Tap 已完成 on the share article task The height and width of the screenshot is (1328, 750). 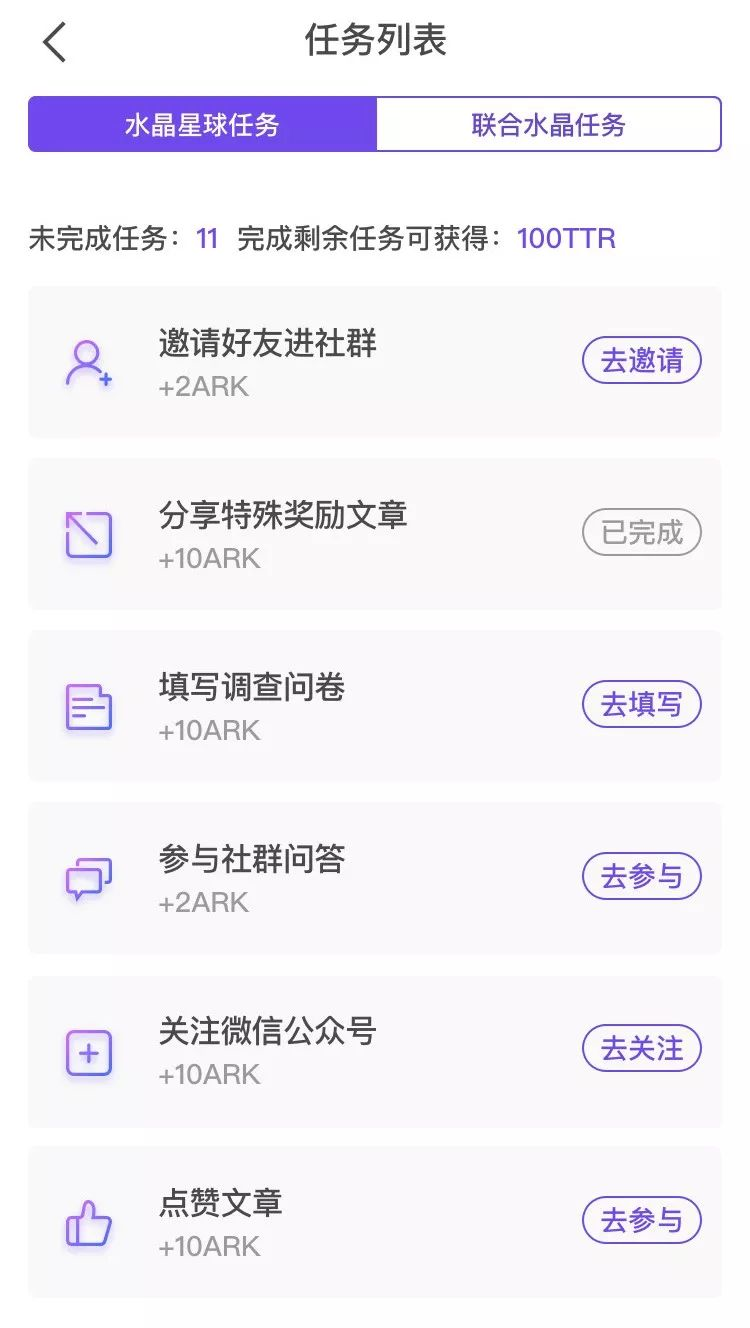[x=642, y=532]
